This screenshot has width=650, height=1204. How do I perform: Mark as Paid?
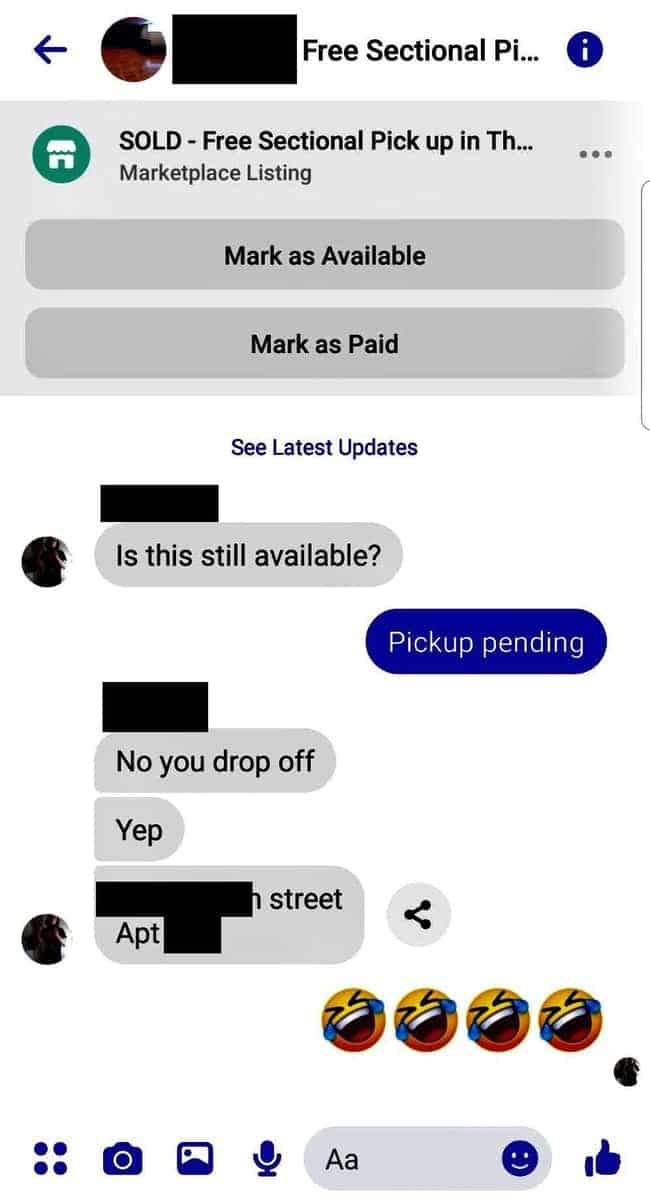[x=324, y=344]
